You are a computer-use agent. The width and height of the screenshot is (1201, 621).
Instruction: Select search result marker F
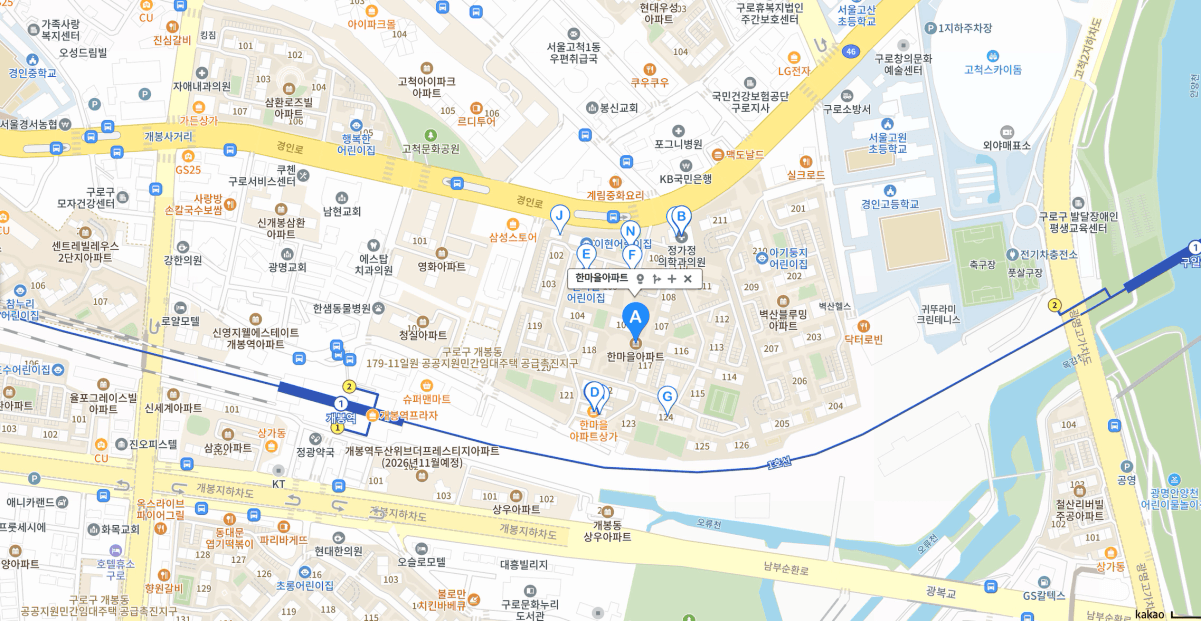pyautogui.click(x=631, y=255)
